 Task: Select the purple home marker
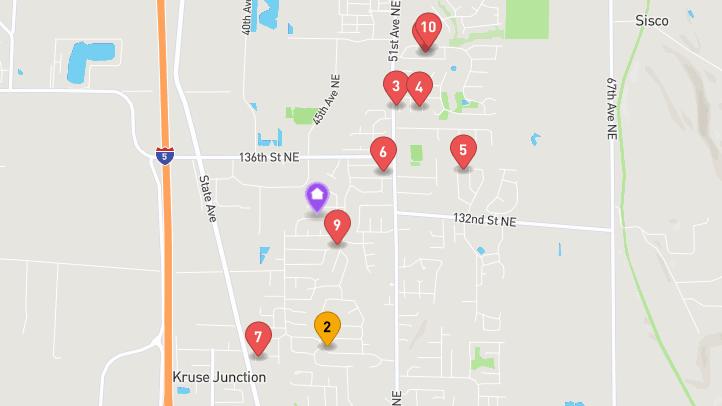(316, 194)
